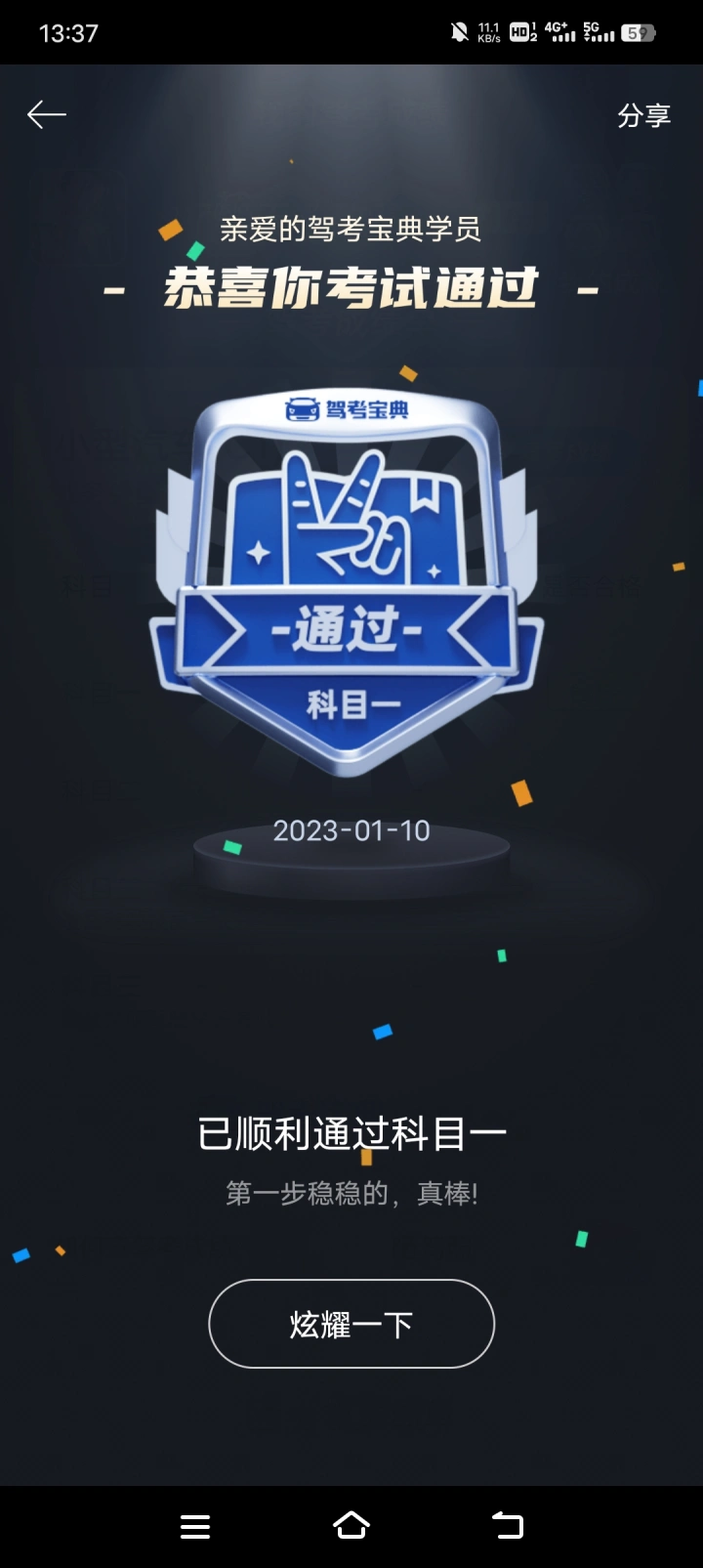Tap 分享 to share the result
Image resolution: width=703 pixels, height=1568 pixels.
point(643,115)
